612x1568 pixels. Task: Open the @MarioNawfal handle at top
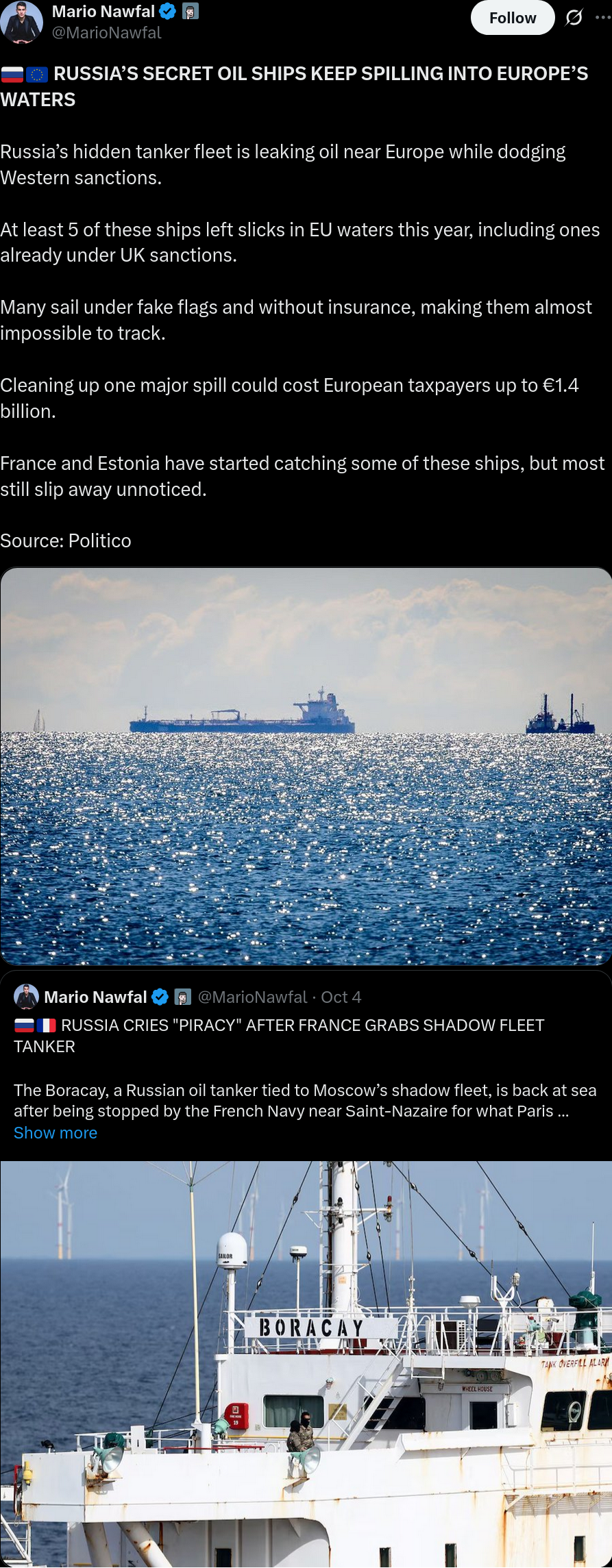tap(107, 33)
